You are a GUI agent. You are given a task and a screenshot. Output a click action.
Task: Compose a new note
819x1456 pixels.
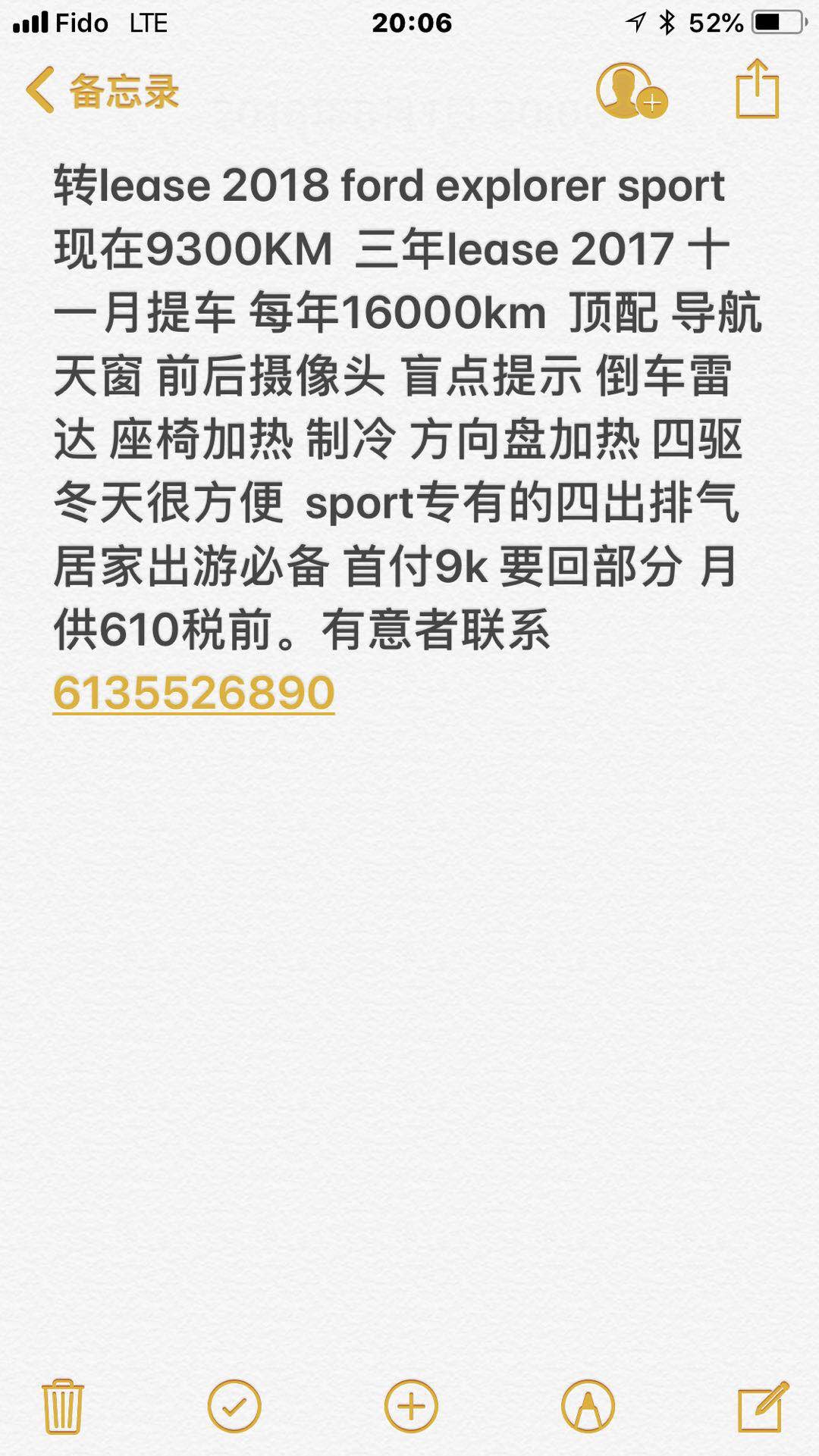[x=763, y=1407]
